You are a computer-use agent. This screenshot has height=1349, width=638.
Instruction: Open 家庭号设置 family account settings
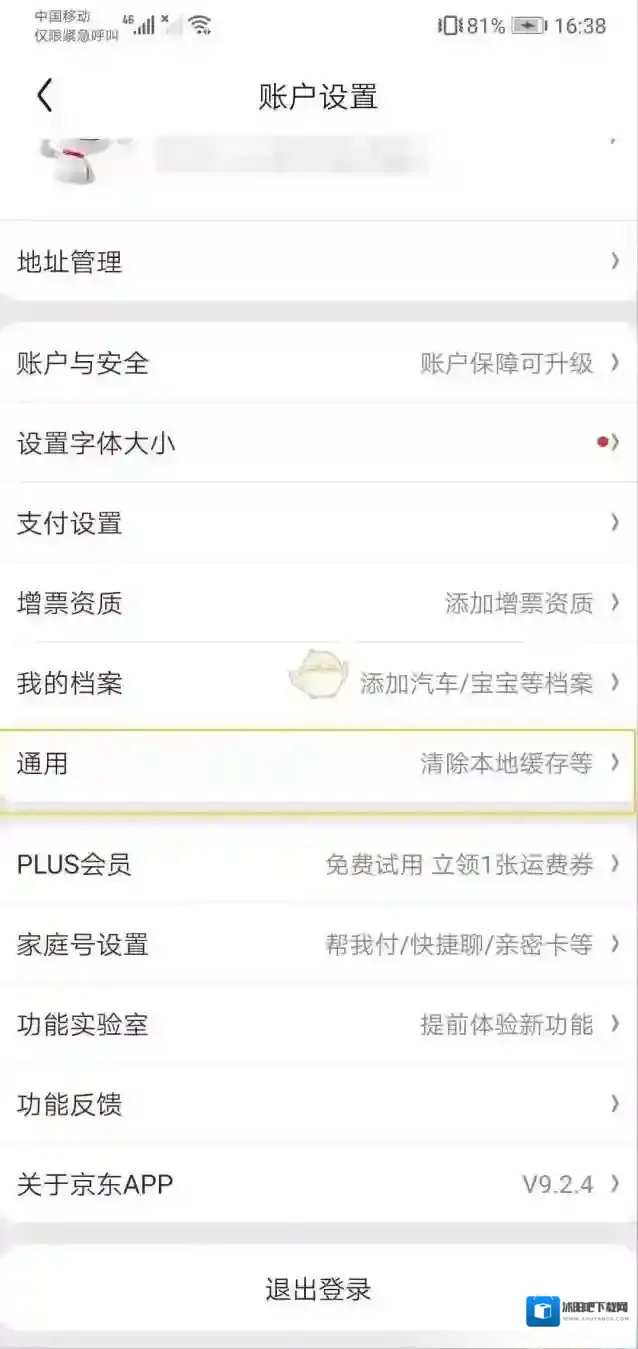[318, 944]
